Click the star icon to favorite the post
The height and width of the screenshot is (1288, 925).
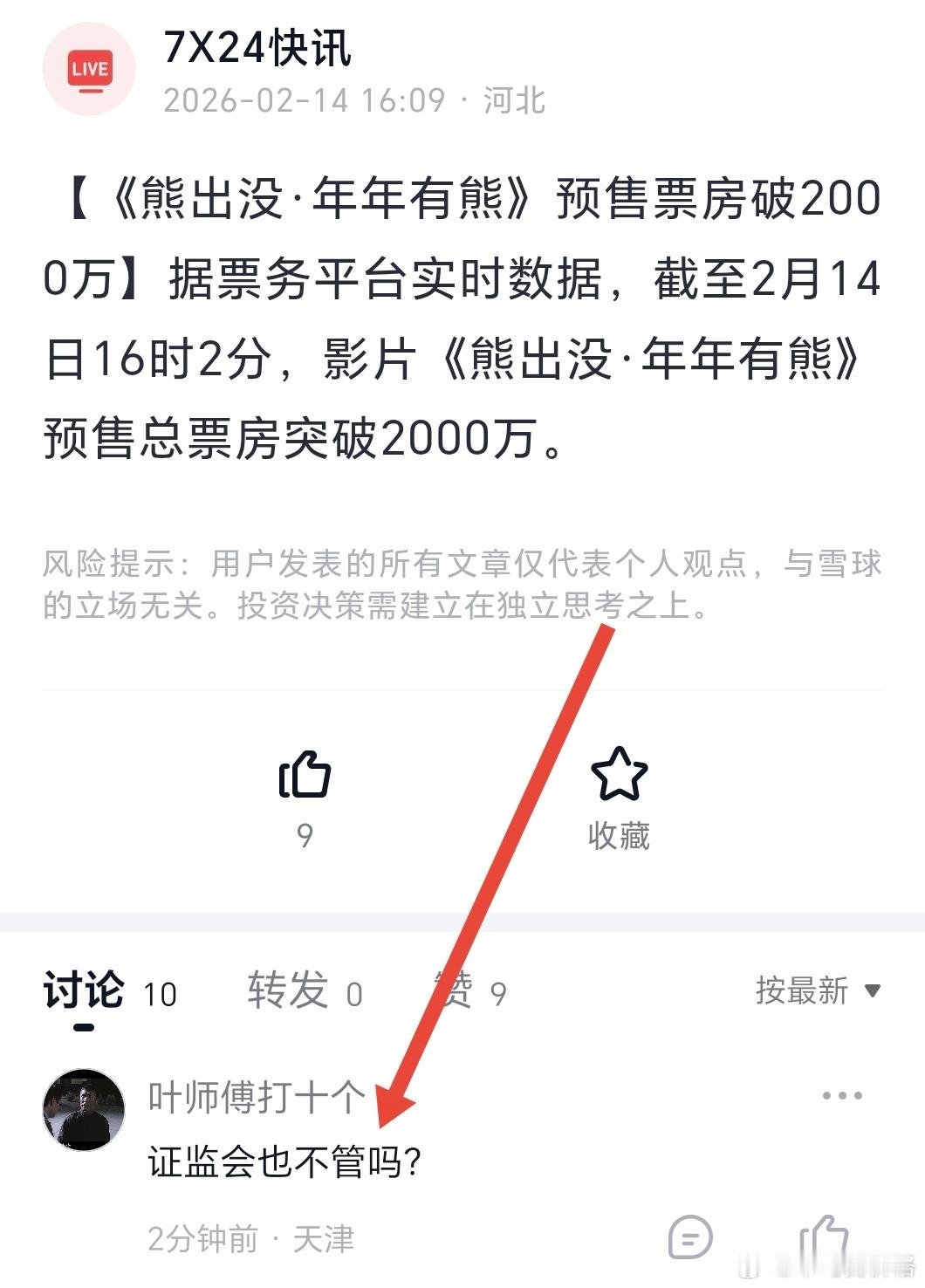620,775
